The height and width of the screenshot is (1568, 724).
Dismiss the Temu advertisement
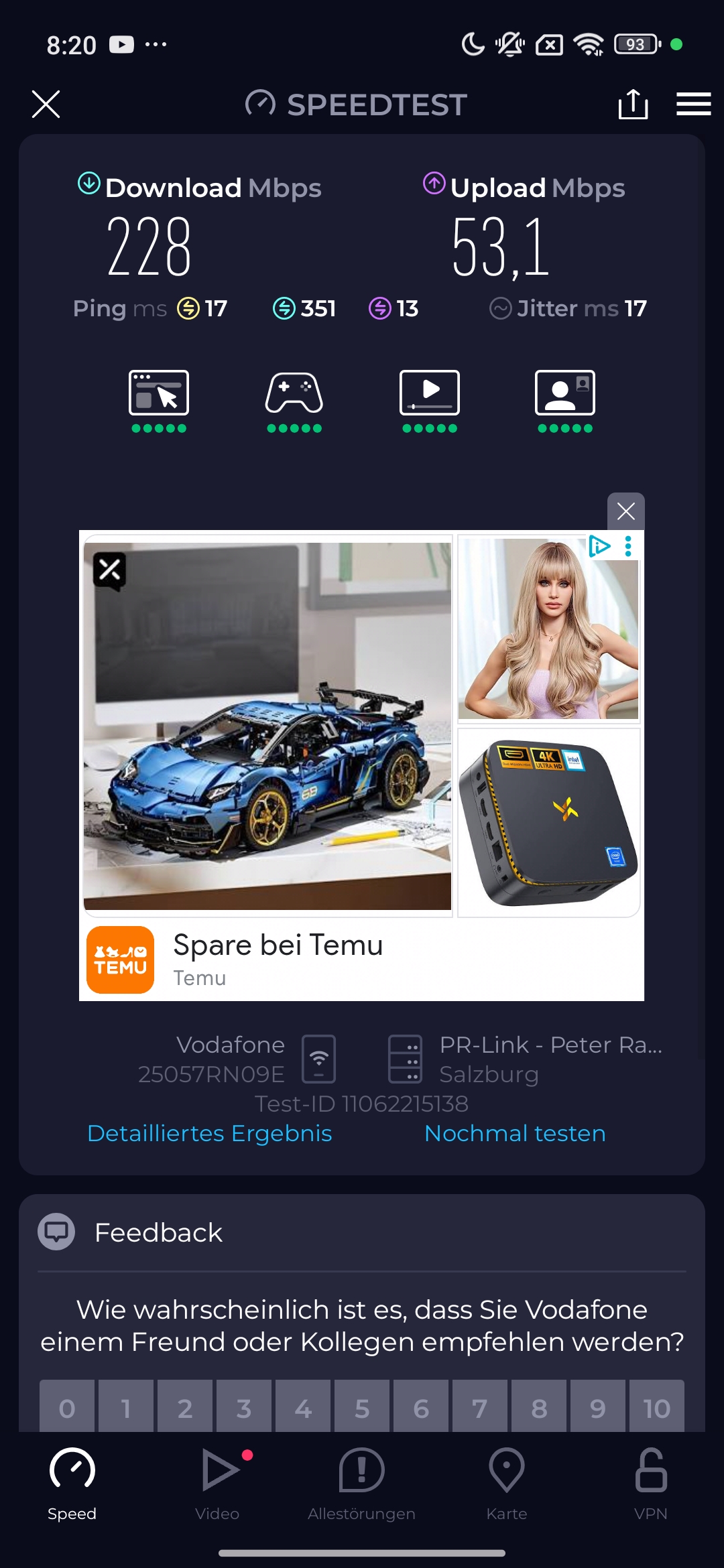(626, 511)
